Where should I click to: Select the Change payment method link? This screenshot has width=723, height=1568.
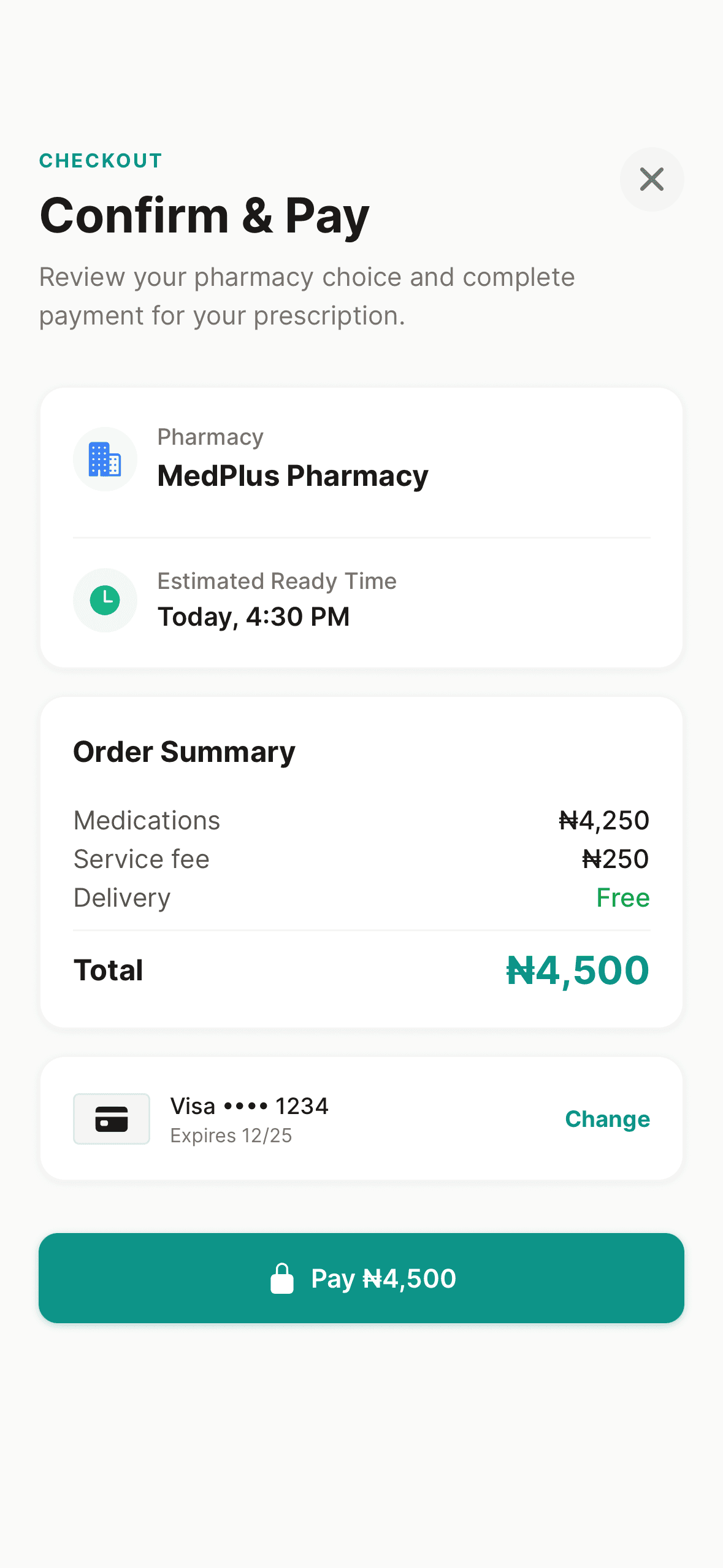coord(607,1118)
